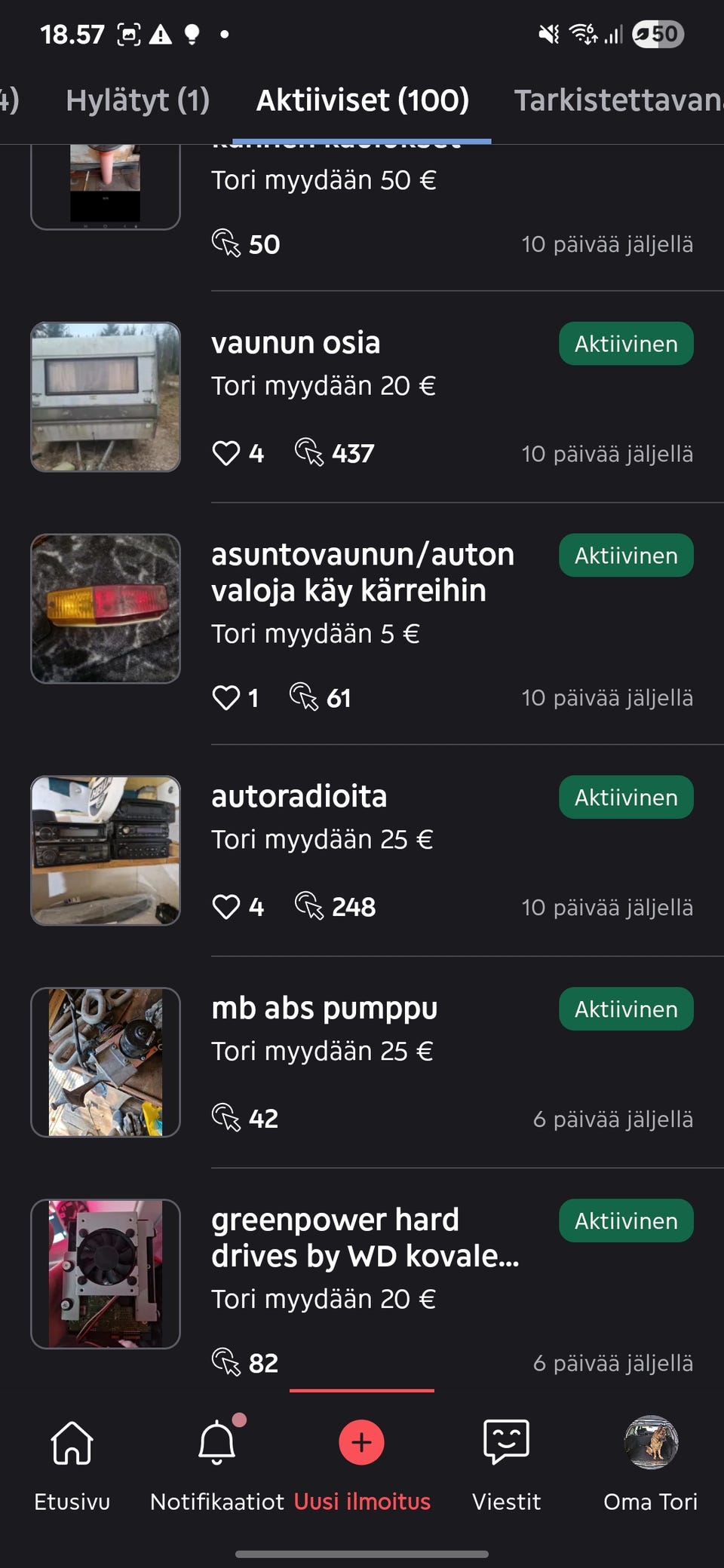Select the Aktiiviset (100) tab

coord(362,100)
